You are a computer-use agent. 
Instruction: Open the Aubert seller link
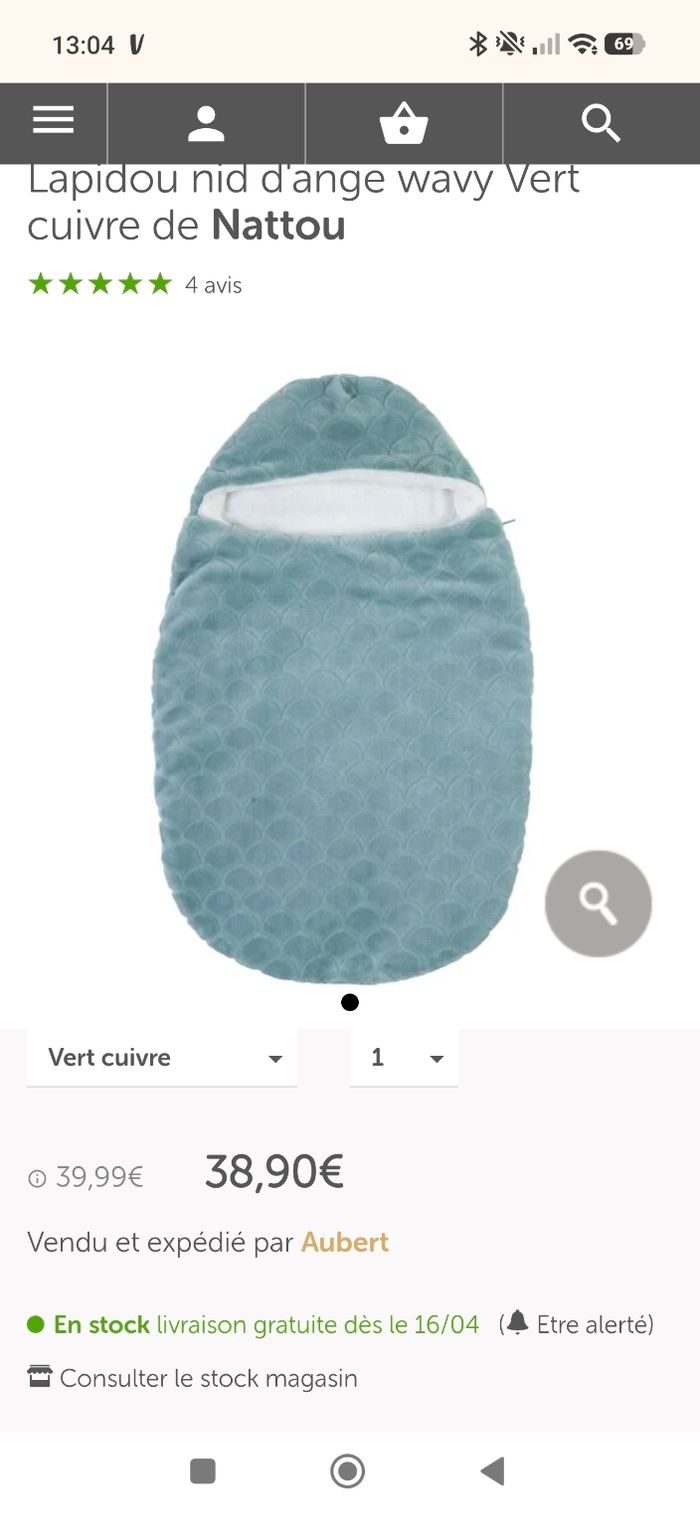click(x=345, y=1242)
